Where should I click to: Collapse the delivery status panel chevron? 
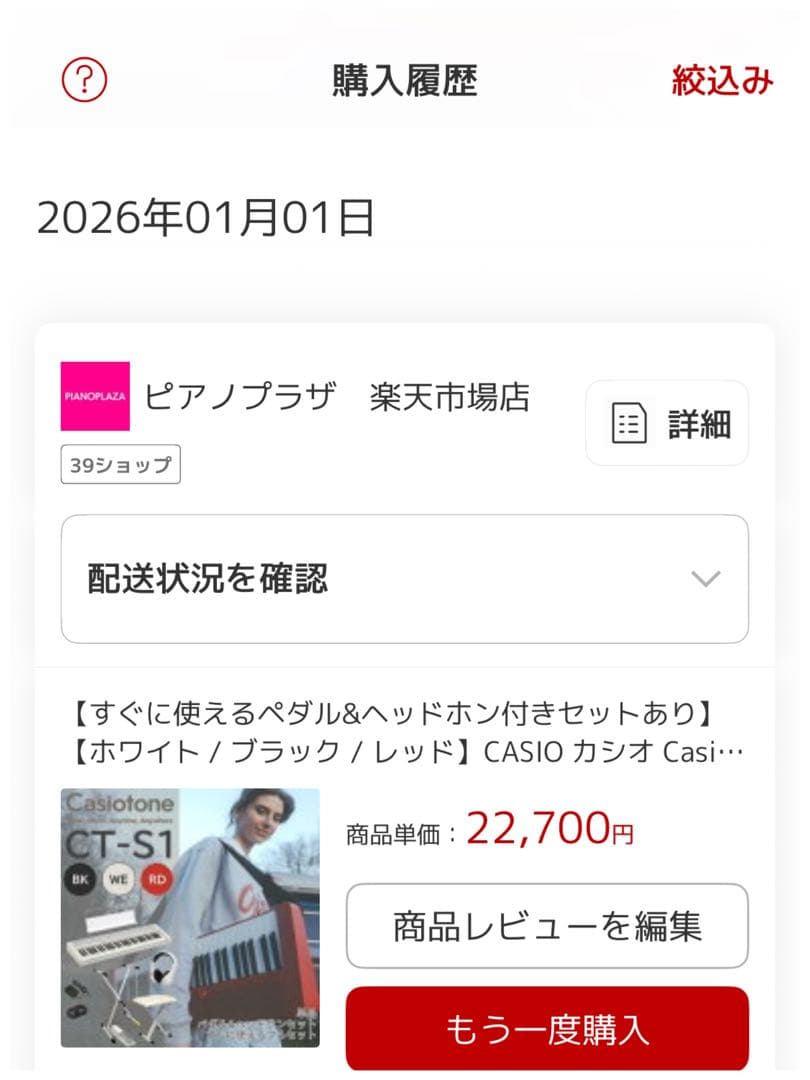[704, 580]
